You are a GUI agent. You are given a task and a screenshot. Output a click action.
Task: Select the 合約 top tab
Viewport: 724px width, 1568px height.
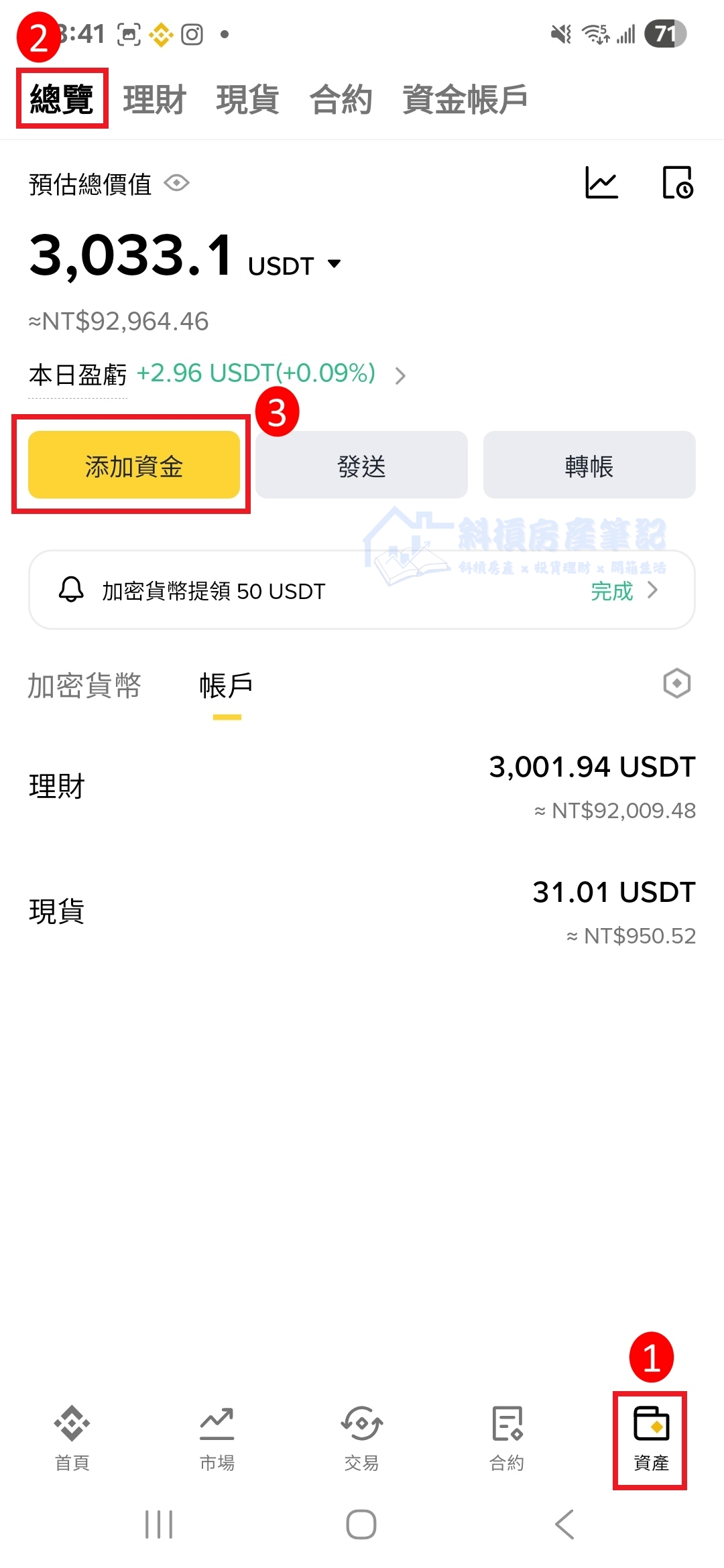pos(341,100)
